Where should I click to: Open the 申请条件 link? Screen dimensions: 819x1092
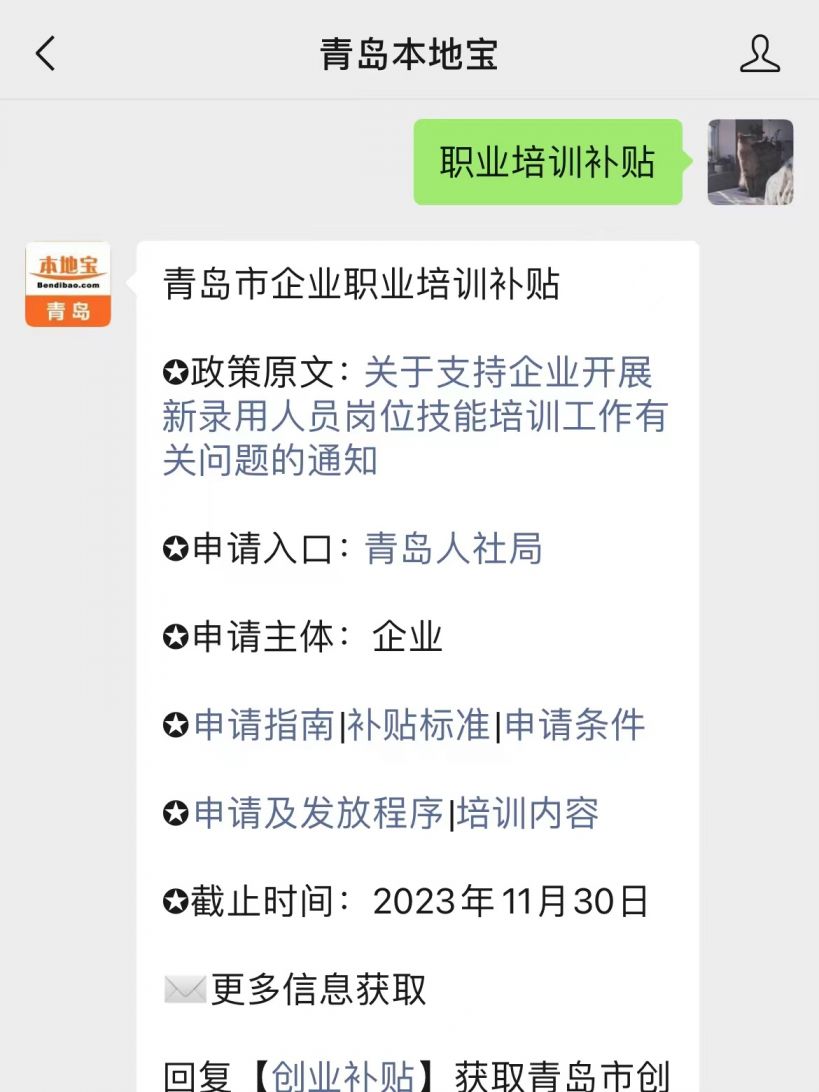coord(575,725)
